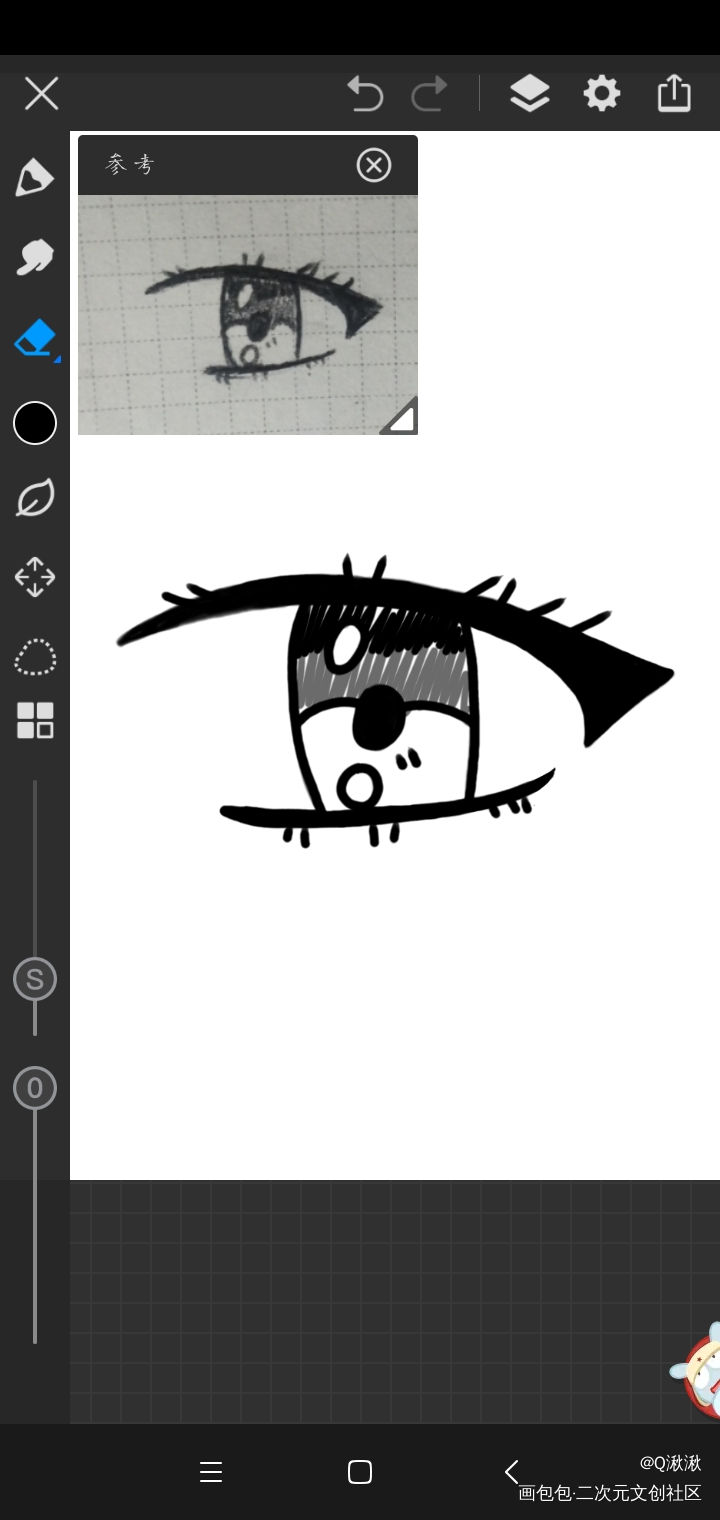Image resolution: width=720 pixels, height=1520 pixels.
Task: Export or share the drawing
Action: [x=674, y=93]
